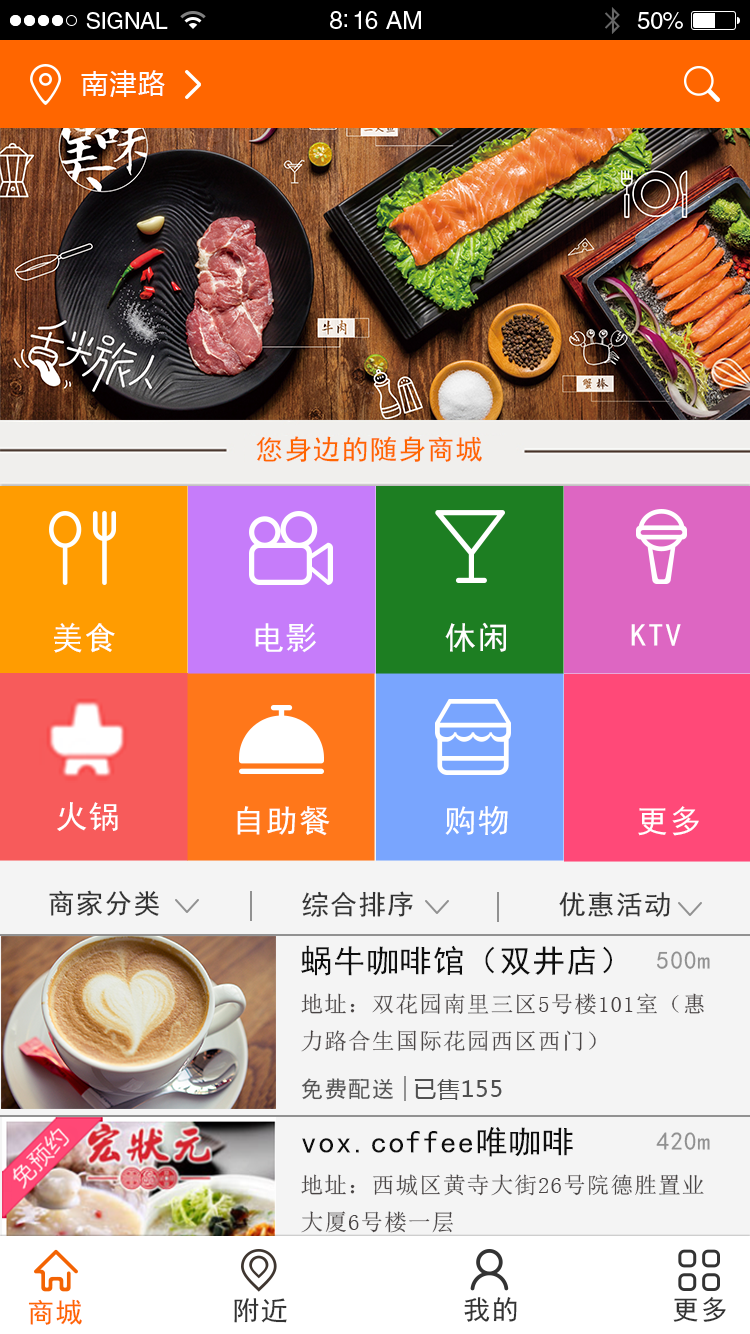The height and width of the screenshot is (1334, 750).
Task: Show 更多 categories in the grid
Action: 657,767
